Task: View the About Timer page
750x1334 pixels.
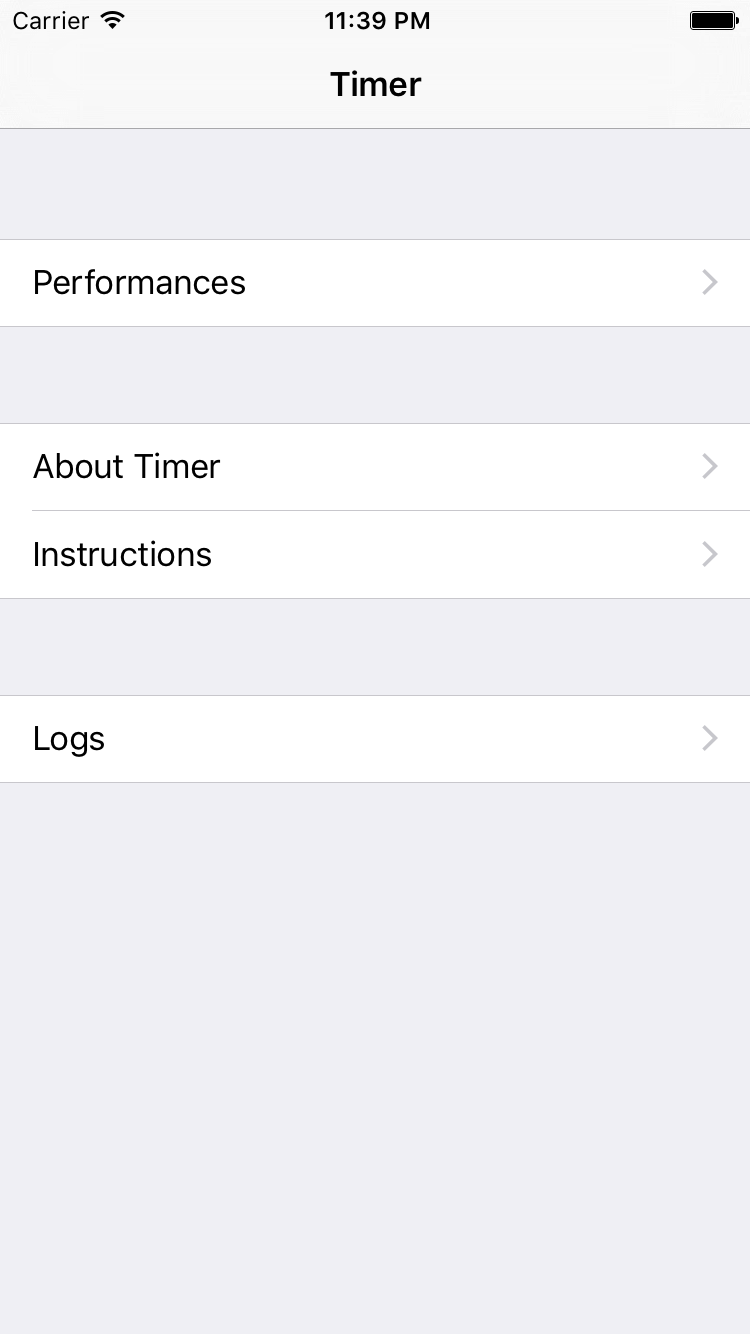Action: click(x=375, y=467)
